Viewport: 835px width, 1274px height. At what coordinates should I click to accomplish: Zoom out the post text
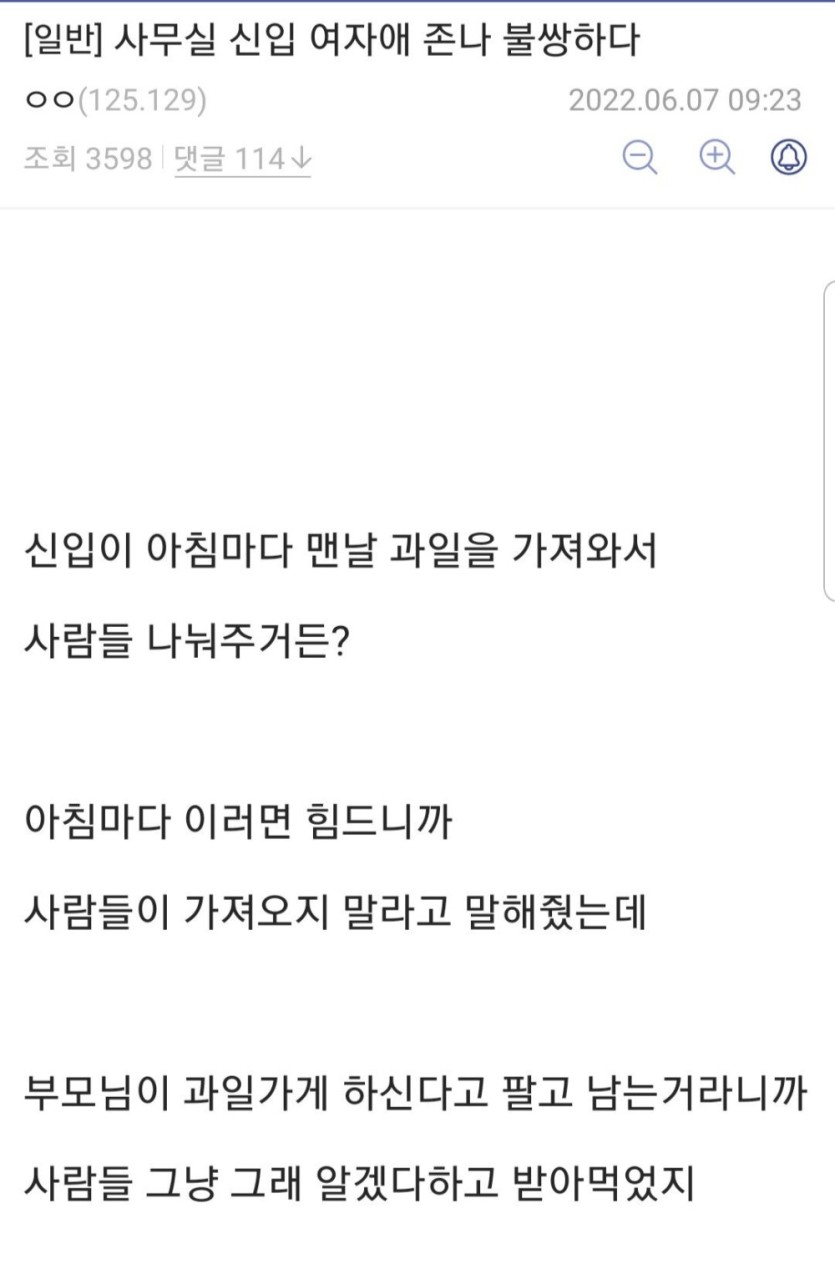[x=639, y=158]
